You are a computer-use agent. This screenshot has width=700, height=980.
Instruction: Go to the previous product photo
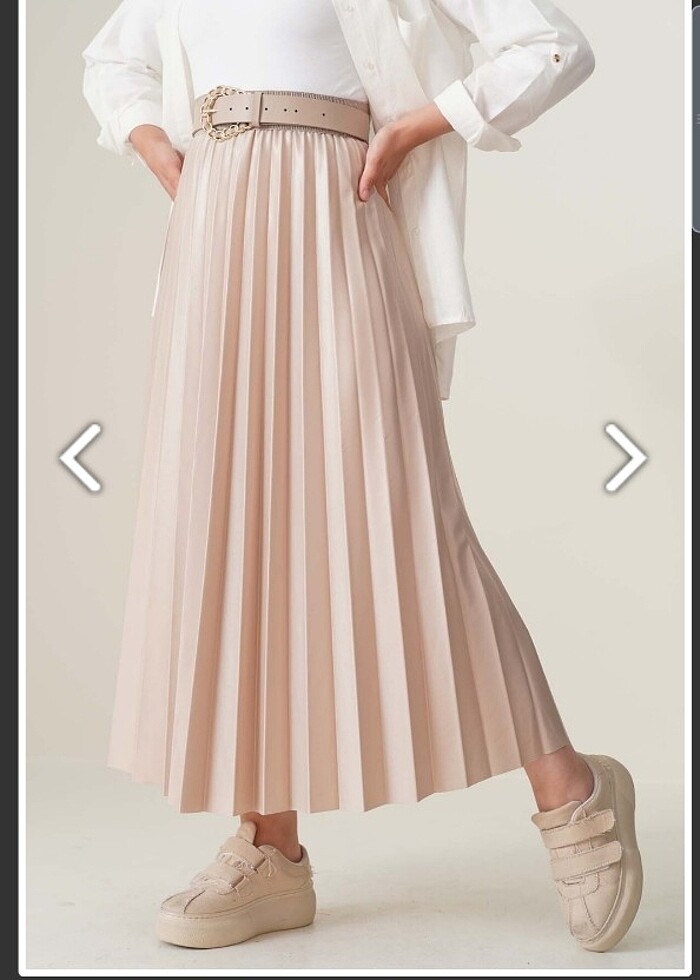81,458
